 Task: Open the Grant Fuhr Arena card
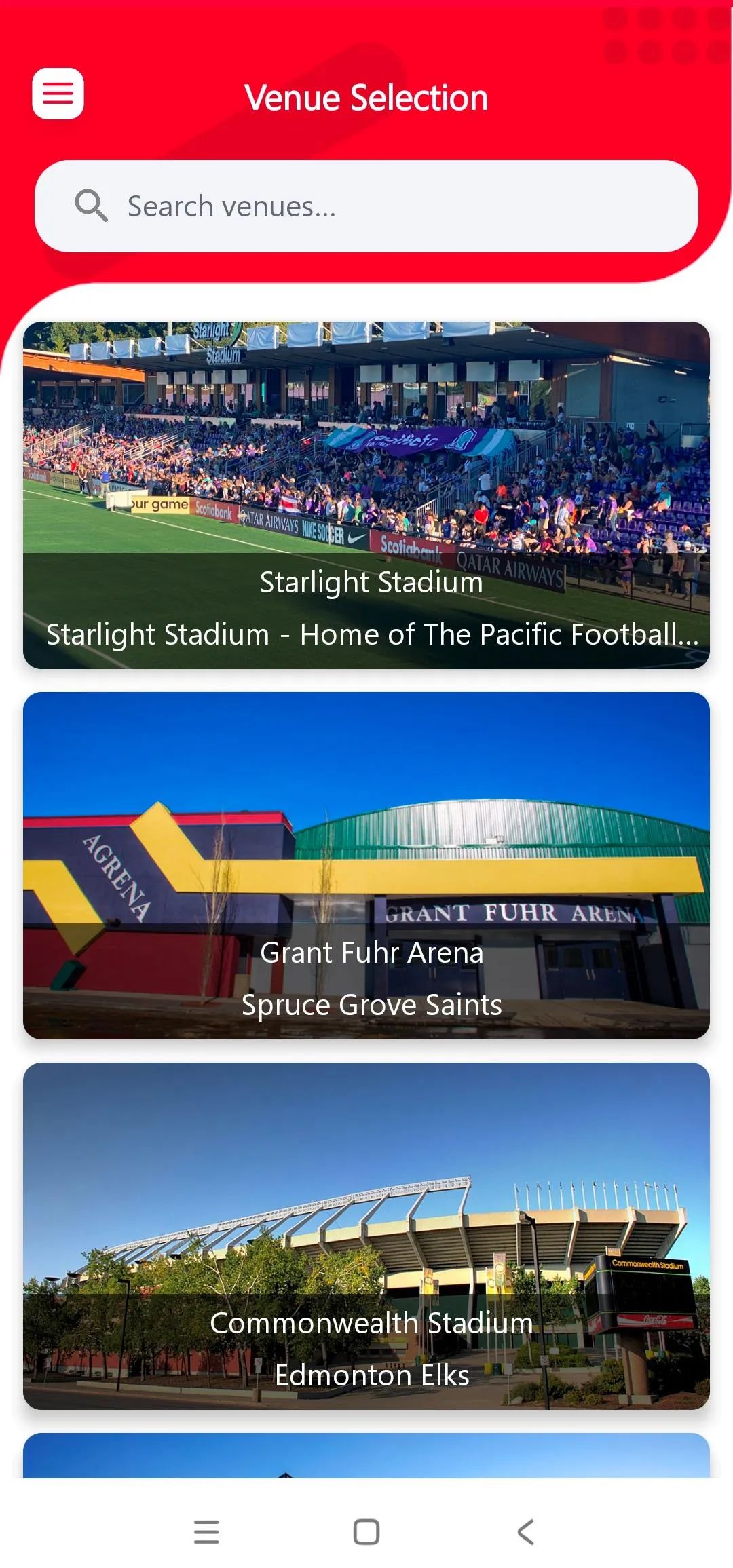(x=366, y=865)
